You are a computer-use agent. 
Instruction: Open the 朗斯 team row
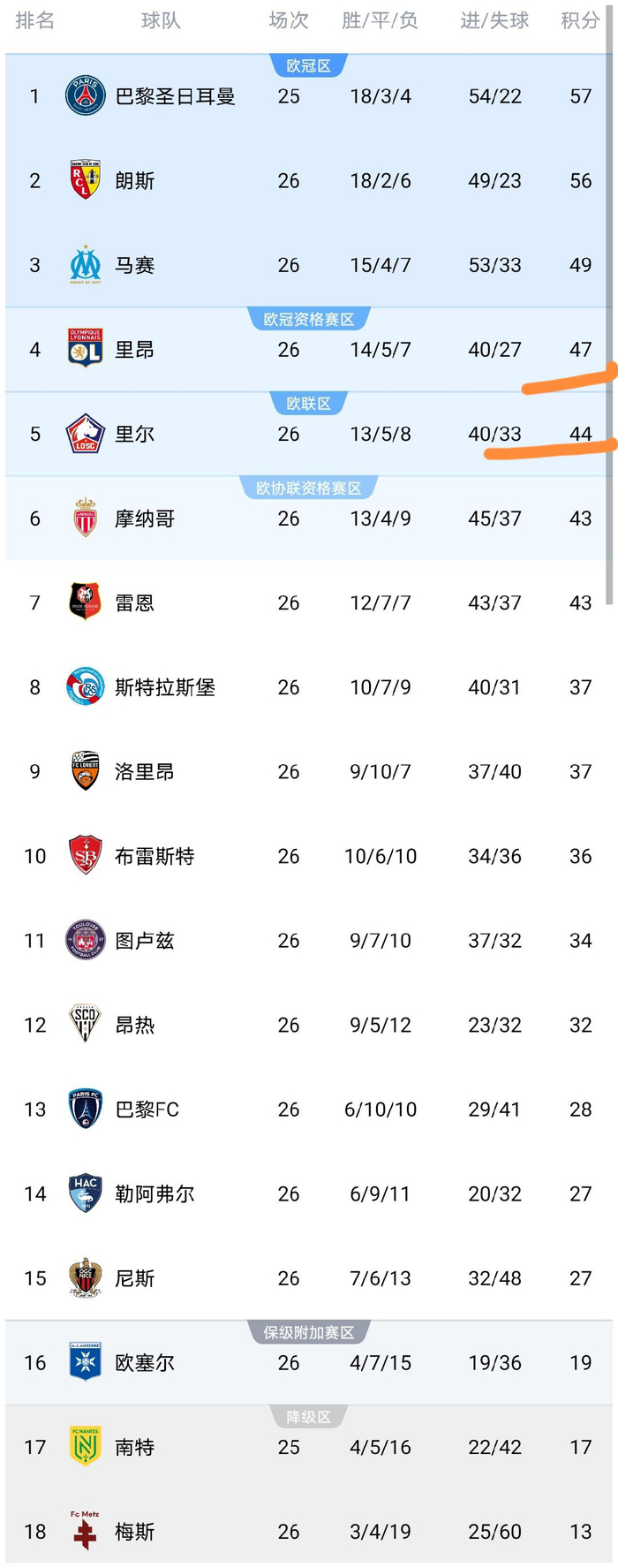(134, 181)
